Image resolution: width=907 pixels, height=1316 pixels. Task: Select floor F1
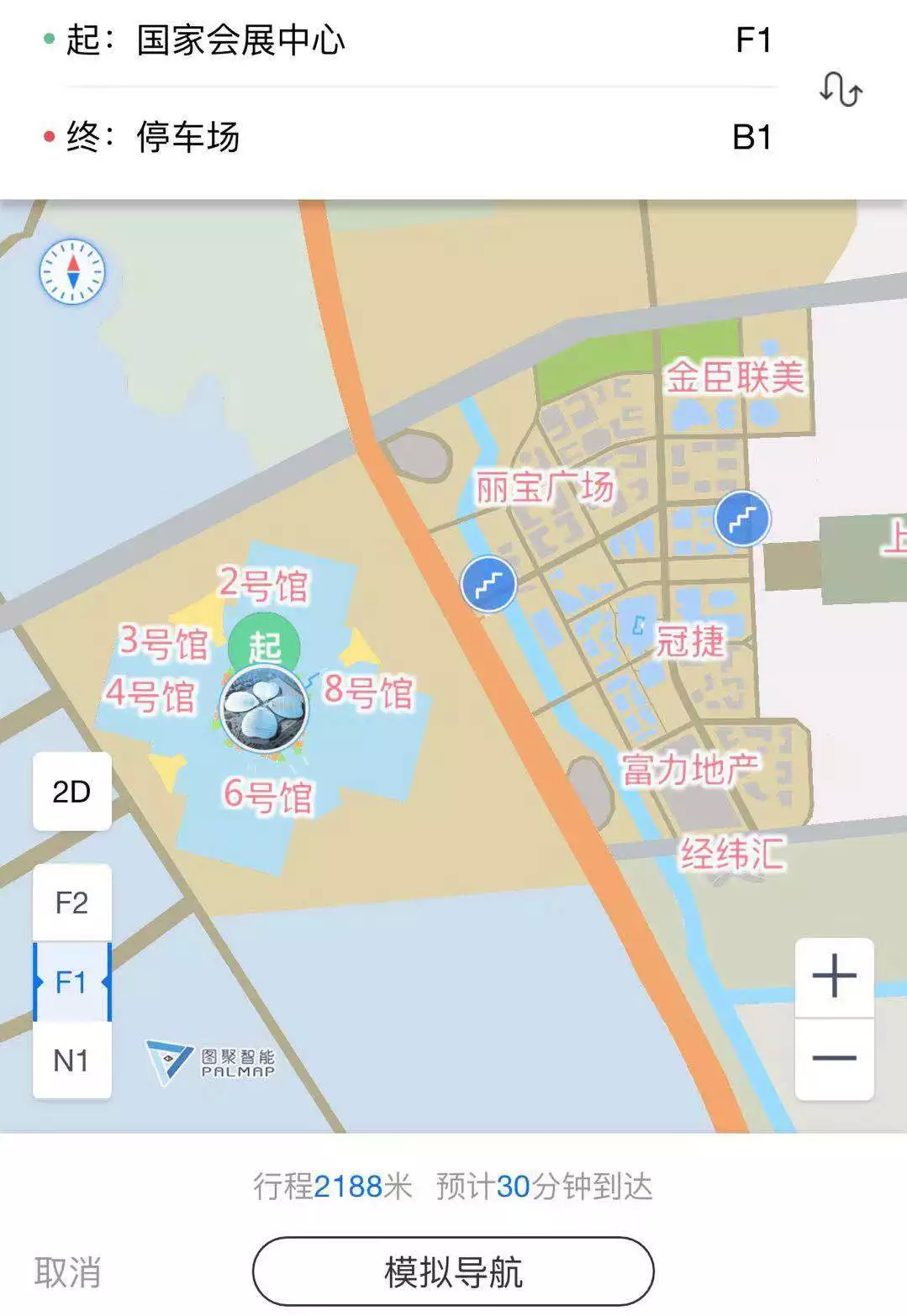click(72, 982)
